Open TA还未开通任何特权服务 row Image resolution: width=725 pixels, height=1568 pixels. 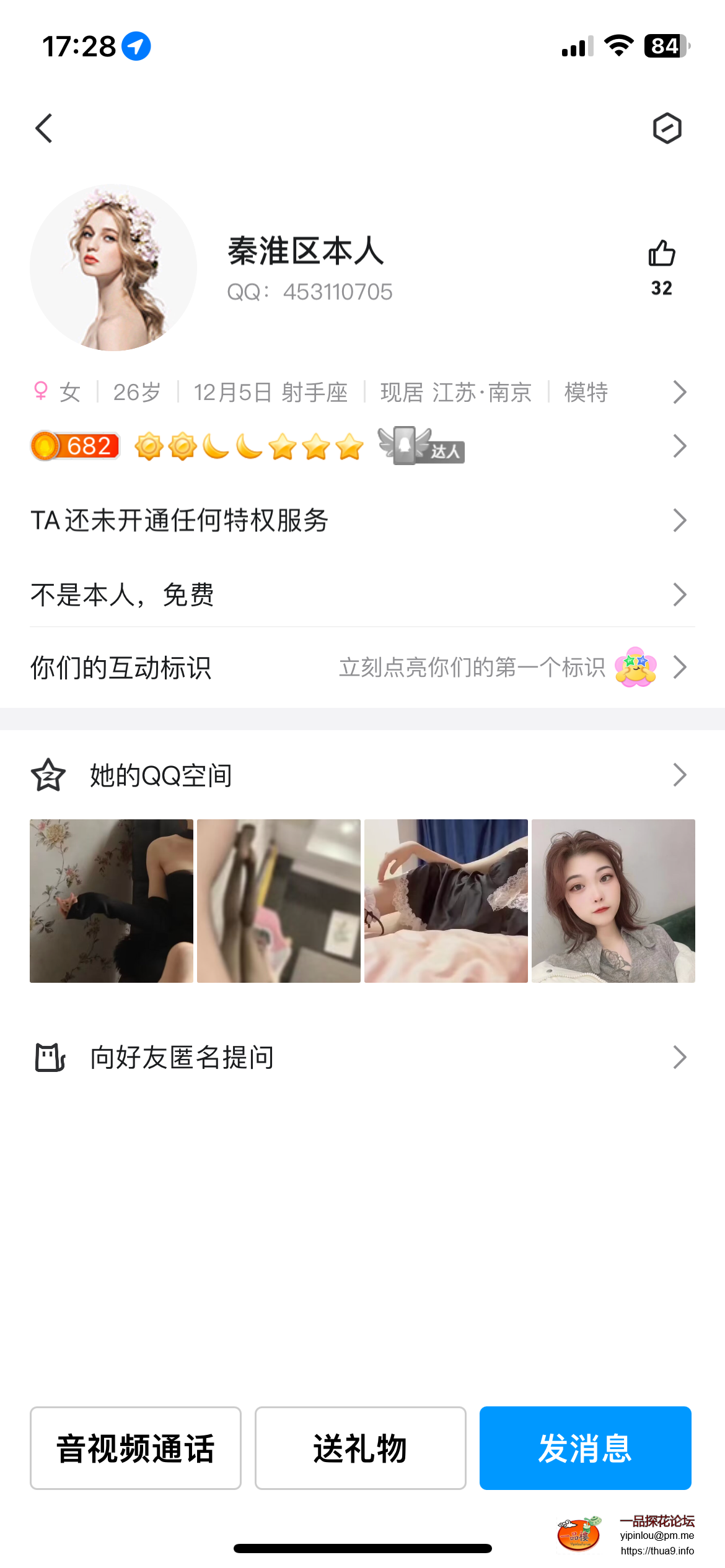pyautogui.click(x=359, y=520)
